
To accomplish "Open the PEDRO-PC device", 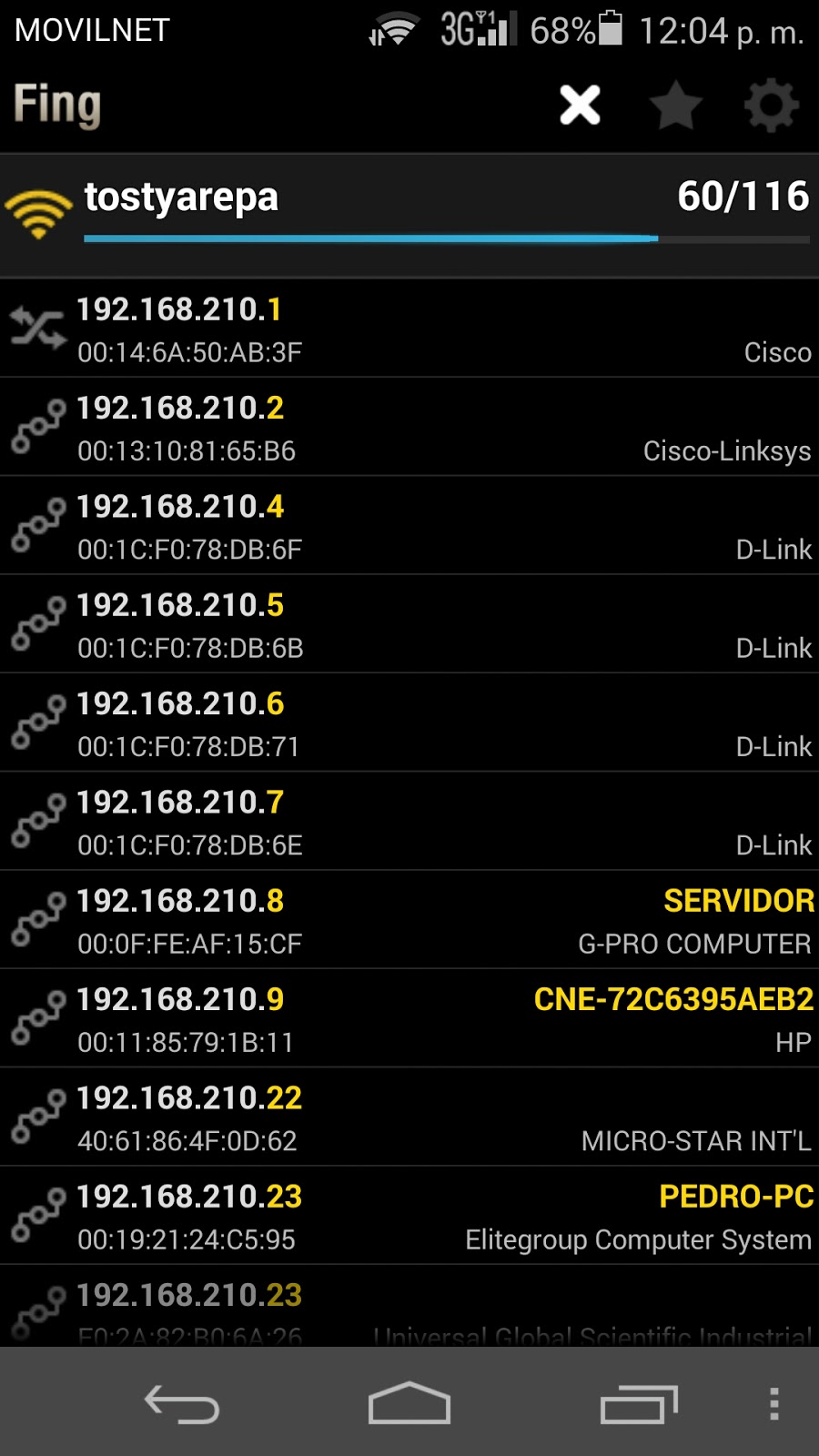I will [409, 1216].
